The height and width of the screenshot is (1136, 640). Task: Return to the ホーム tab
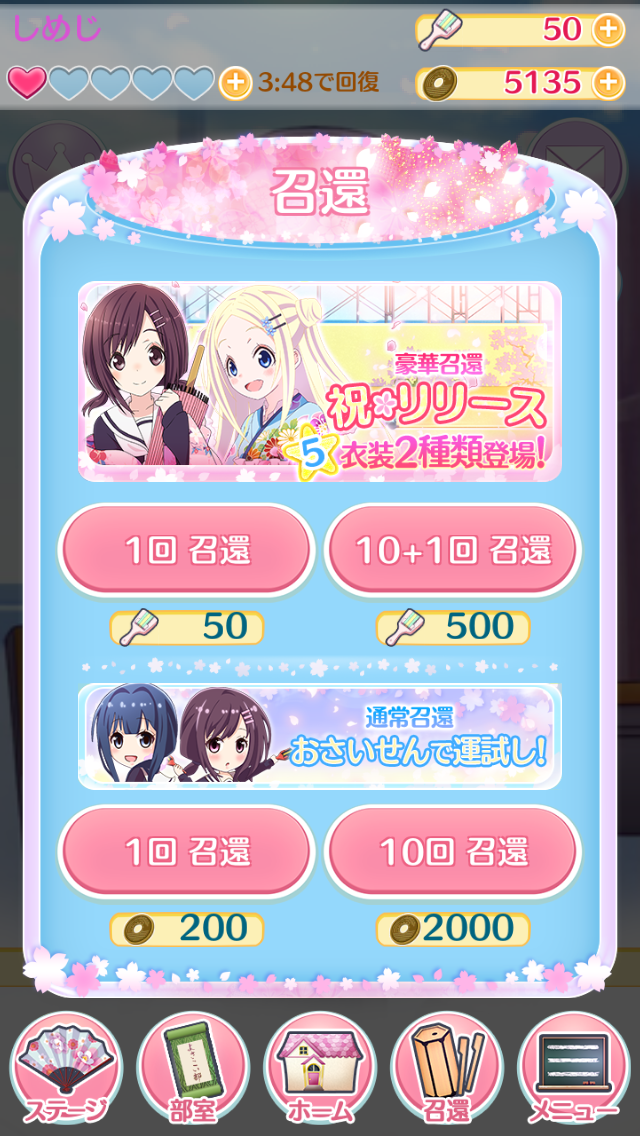[320, 1068]
